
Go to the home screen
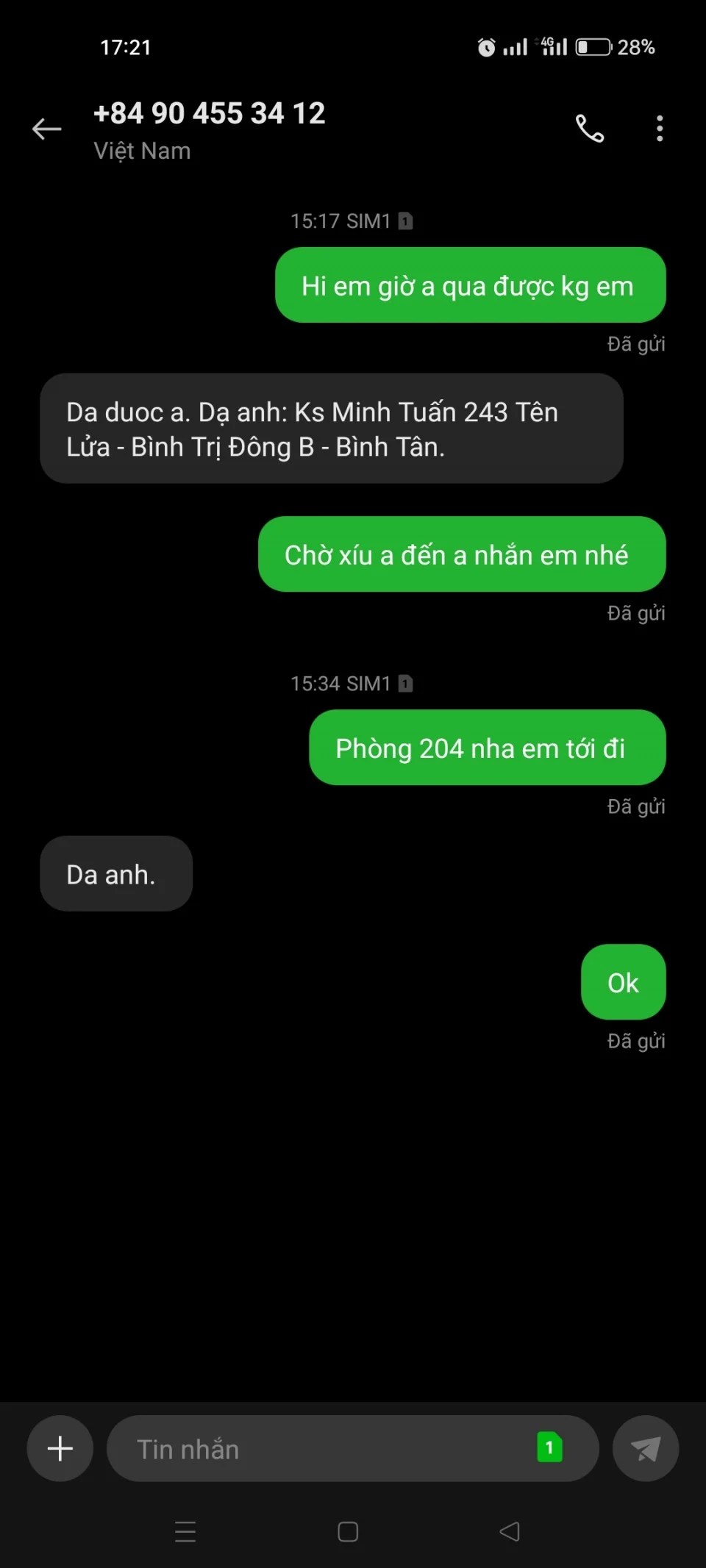pos(348,1531)
